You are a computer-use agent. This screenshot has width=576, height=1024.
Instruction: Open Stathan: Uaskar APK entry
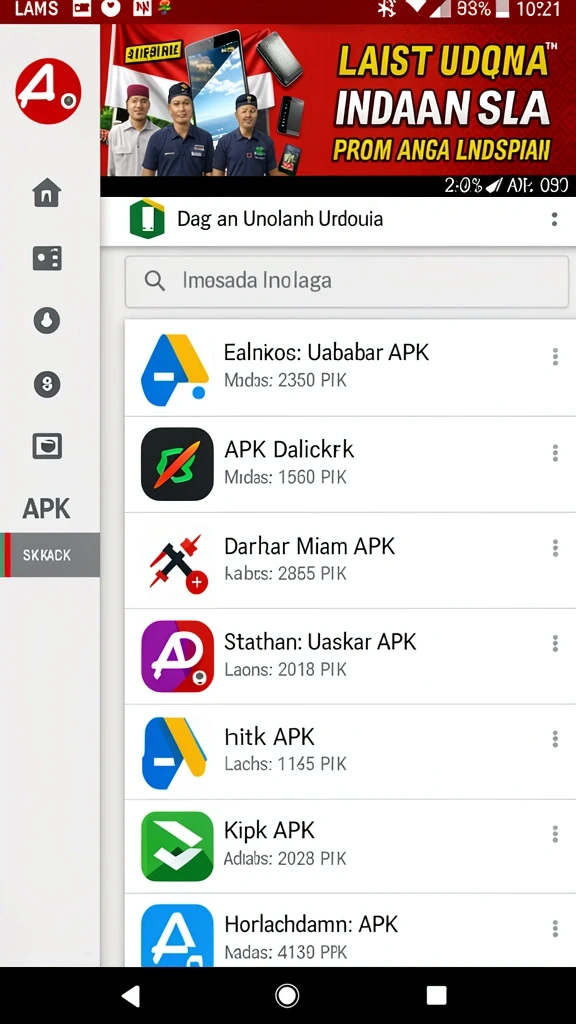coord(350,656)
